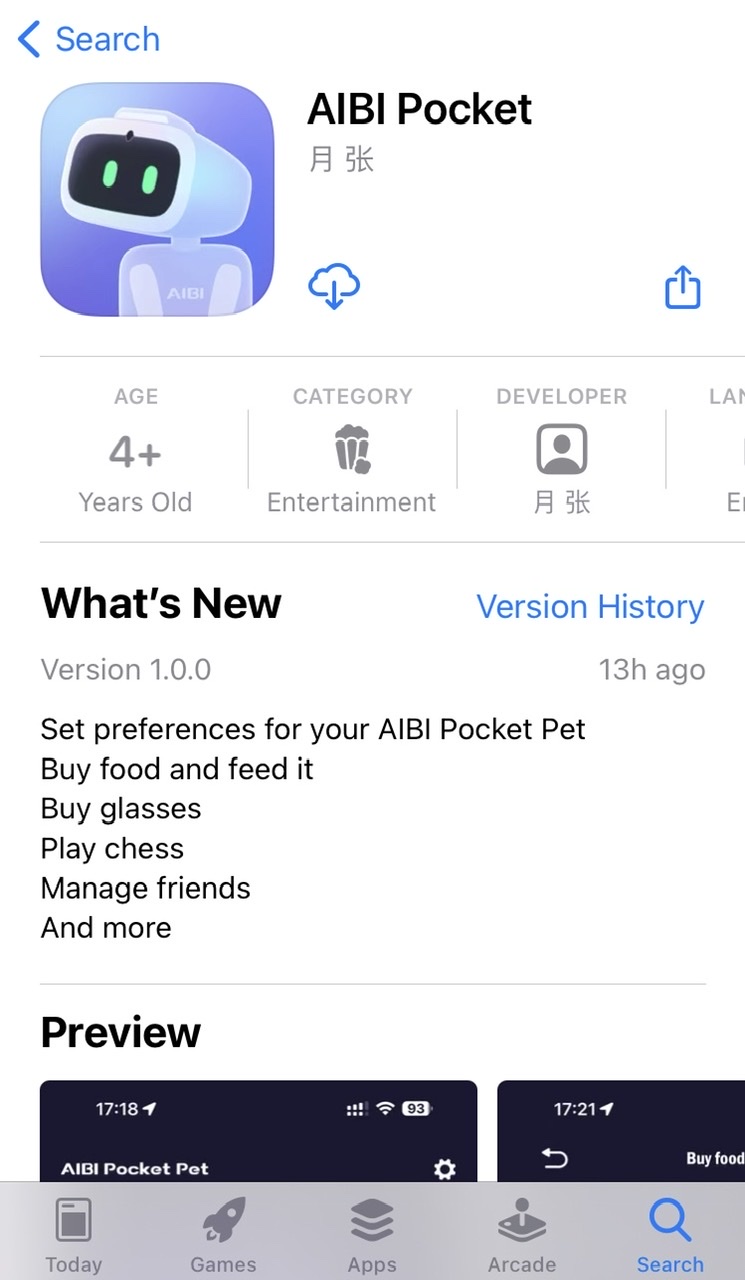
Task: Download AIBI Pocket via cloud icon
Action: (x=334, y=287)
